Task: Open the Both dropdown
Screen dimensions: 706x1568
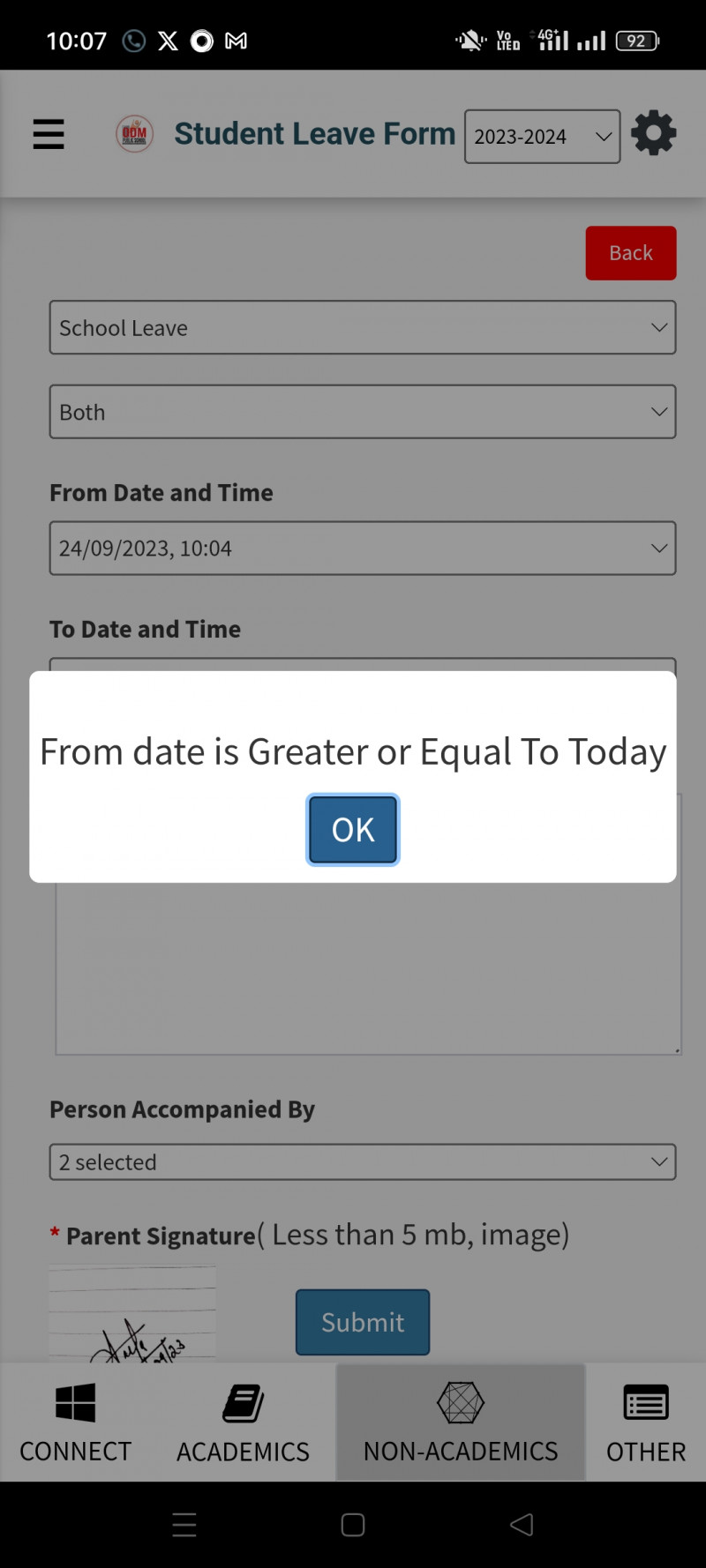Action: (362, 412)
